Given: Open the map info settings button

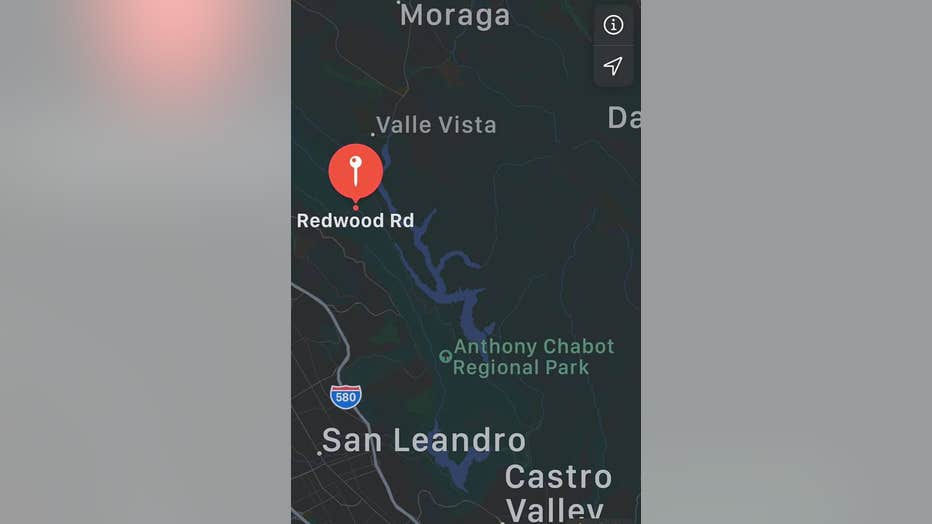Looking at the screenshot, I should [613, 25].
